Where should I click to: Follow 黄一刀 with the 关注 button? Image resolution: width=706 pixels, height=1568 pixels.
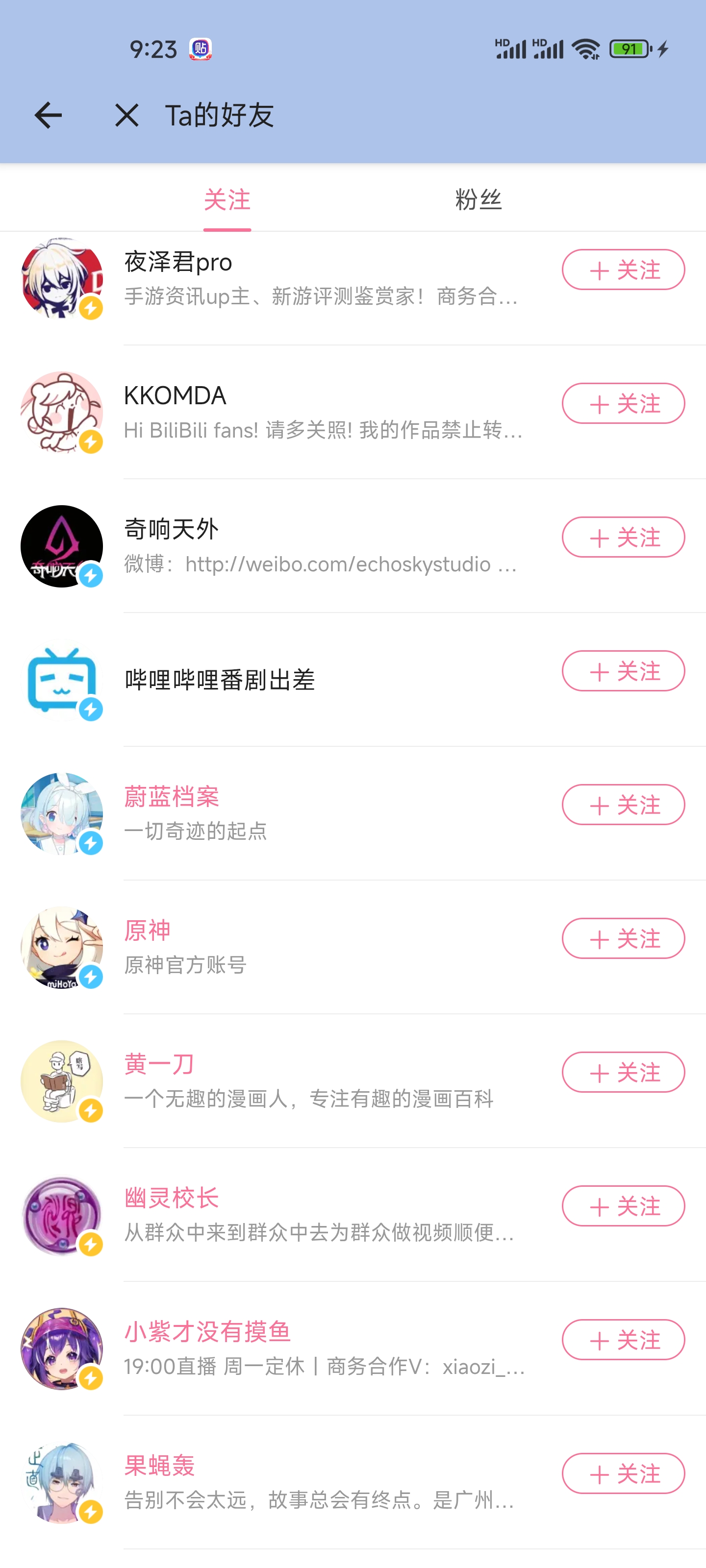point(623,1073)
